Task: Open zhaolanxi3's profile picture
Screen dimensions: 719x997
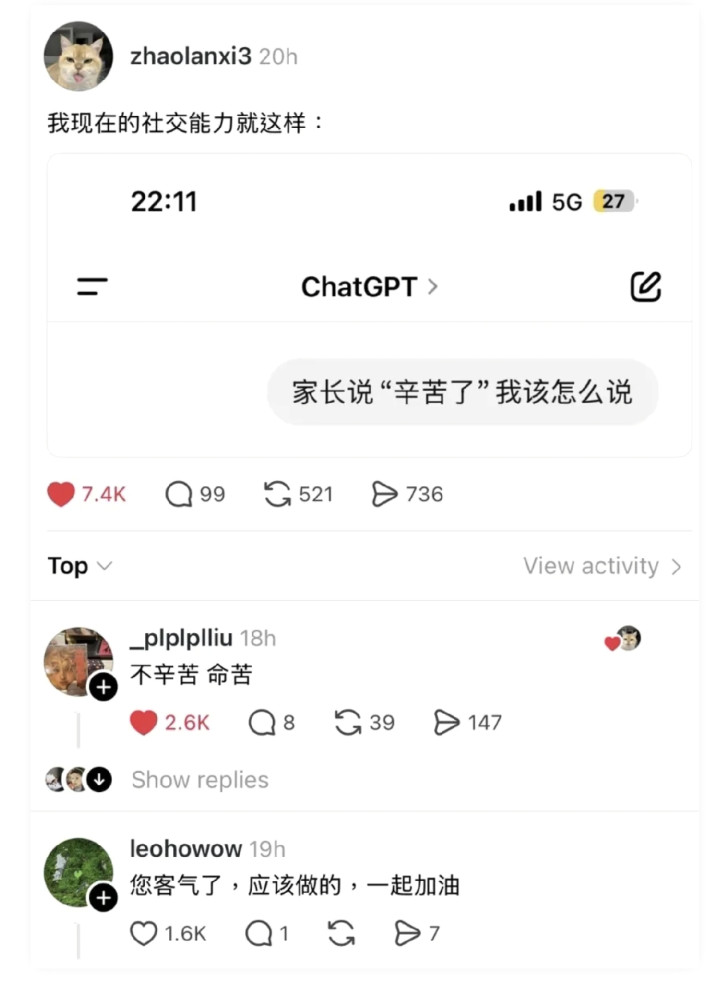Action: click(x=78, y=57)
